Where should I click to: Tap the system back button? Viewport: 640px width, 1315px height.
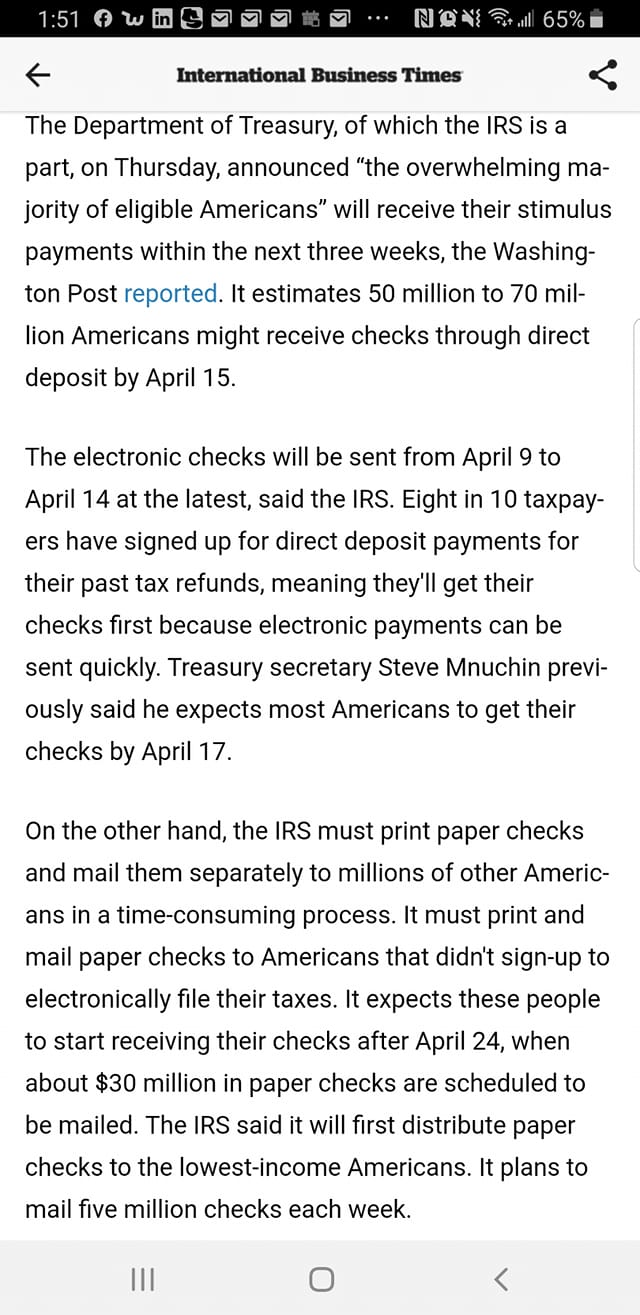501,1278
